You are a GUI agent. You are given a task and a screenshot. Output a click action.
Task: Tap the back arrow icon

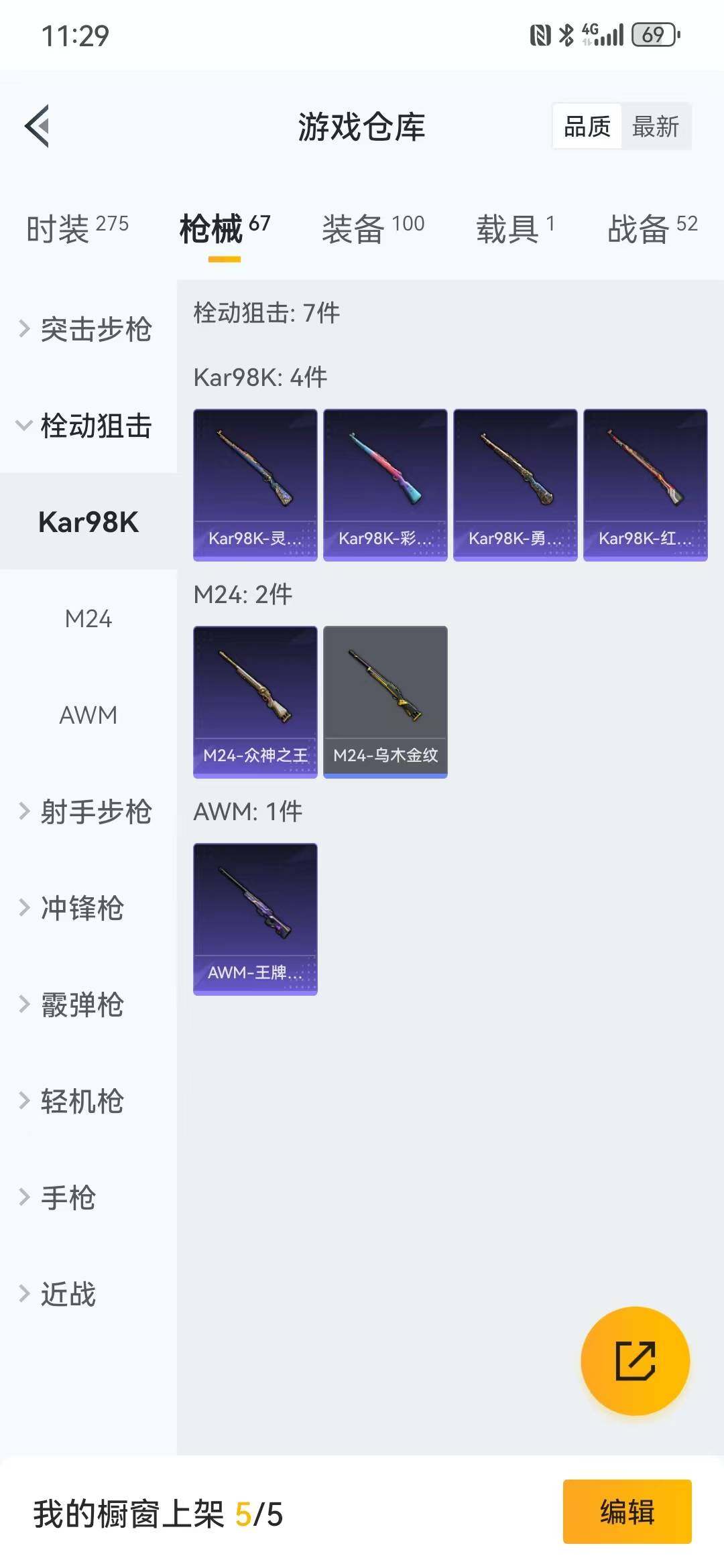click(37, 127)
